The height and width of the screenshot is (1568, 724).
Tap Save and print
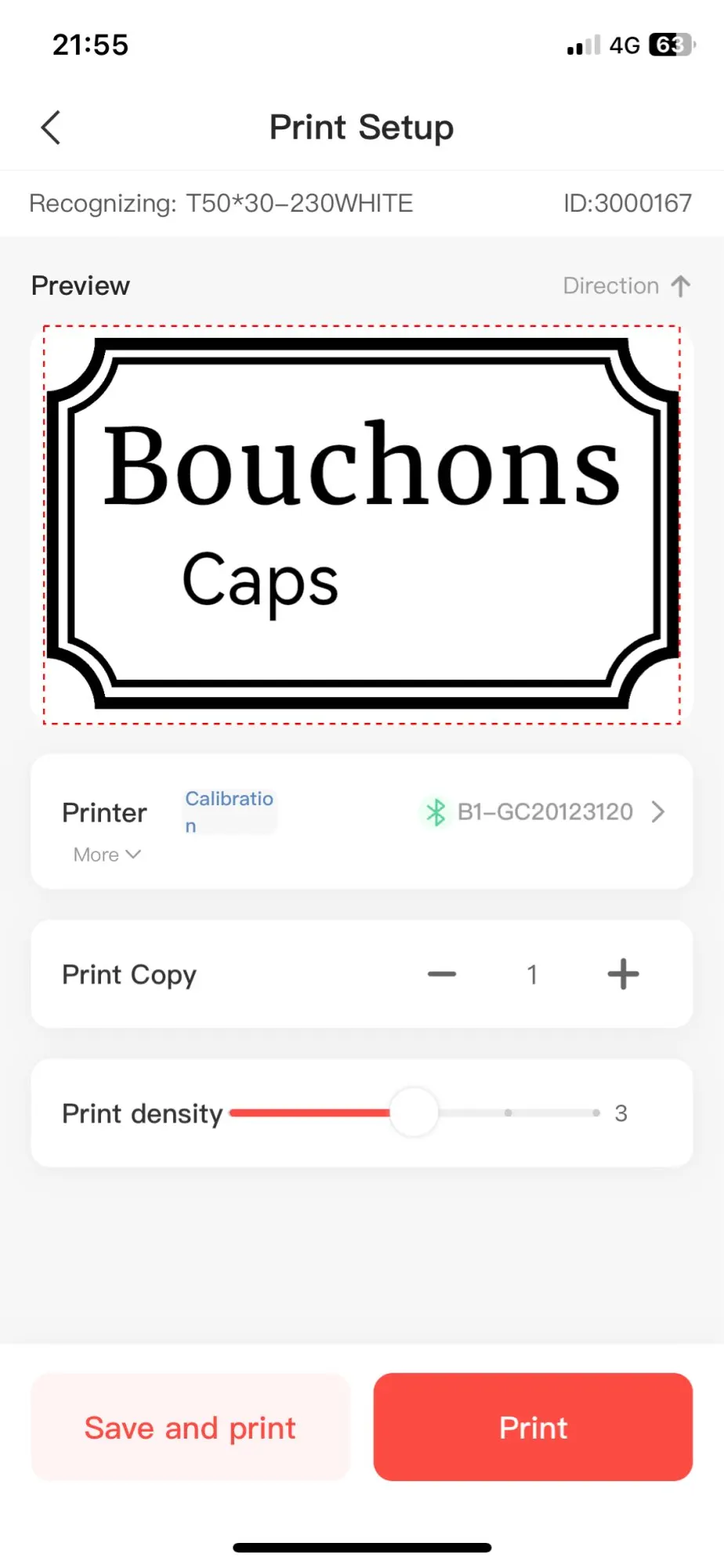(x=190, y=1427)
